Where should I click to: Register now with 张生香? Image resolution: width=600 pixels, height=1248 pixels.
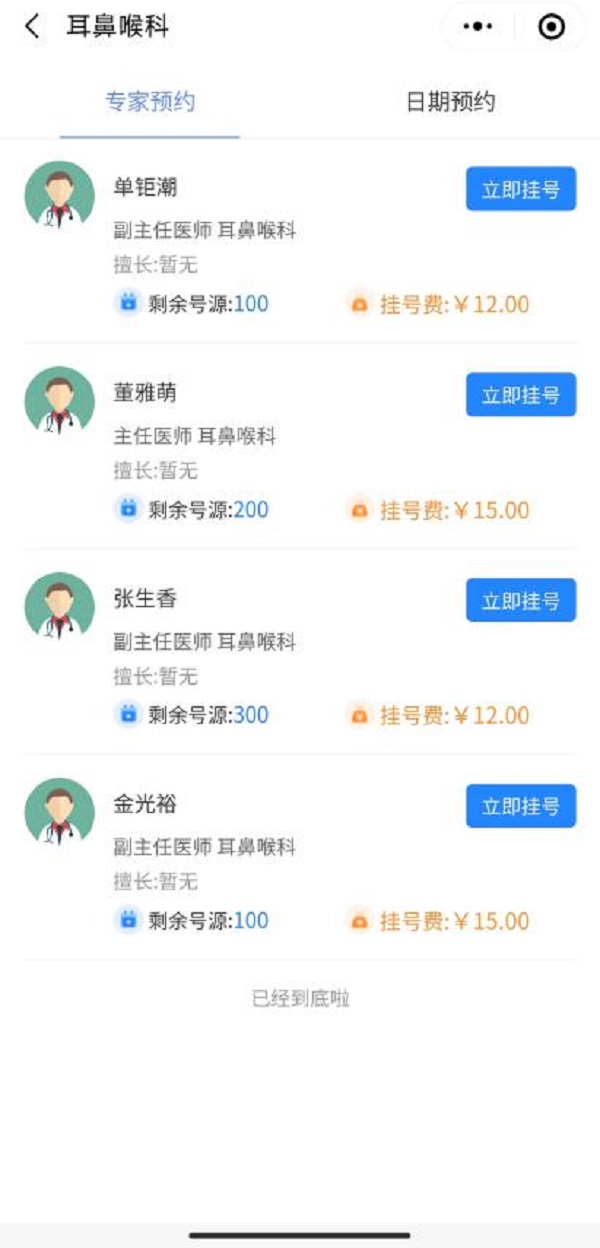520,600
